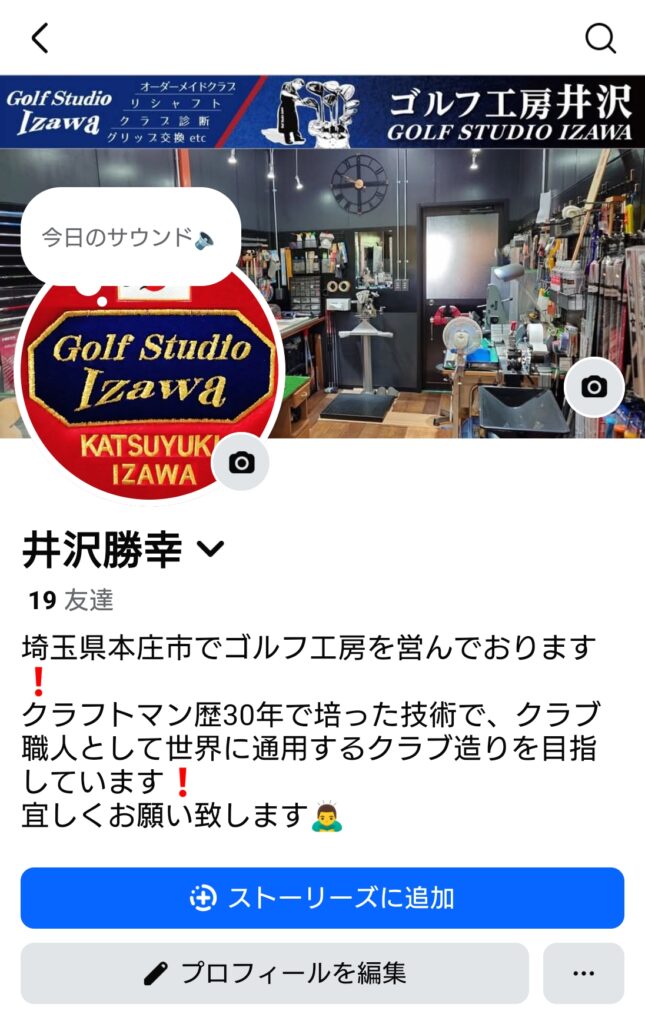Open search with the magnifier icon
This screenshot has width=645, height=1024.
click(600, 38)
